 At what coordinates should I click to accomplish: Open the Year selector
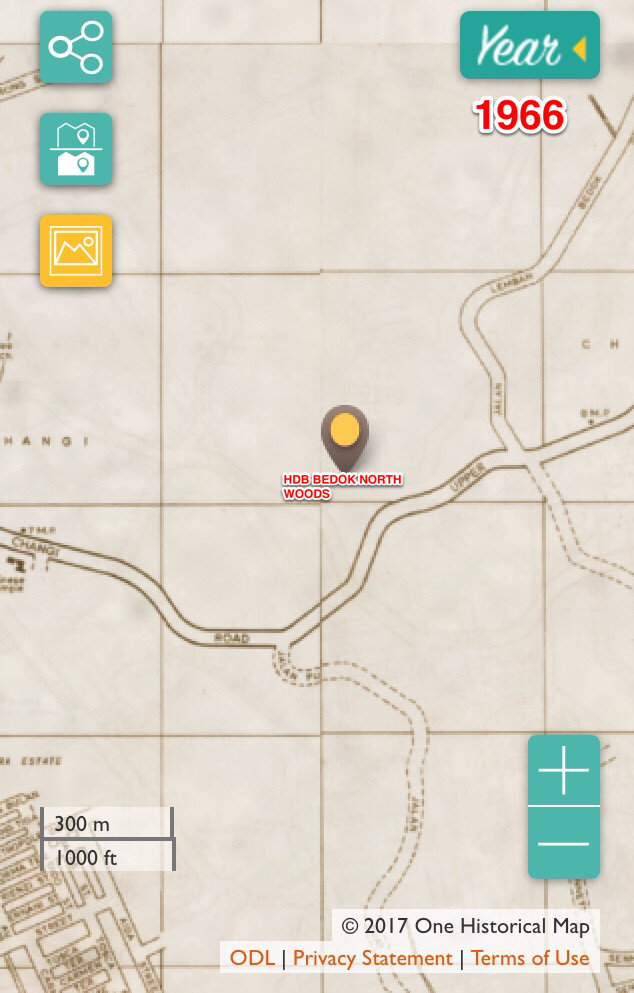pyautogui.click(x=529, y=46)
